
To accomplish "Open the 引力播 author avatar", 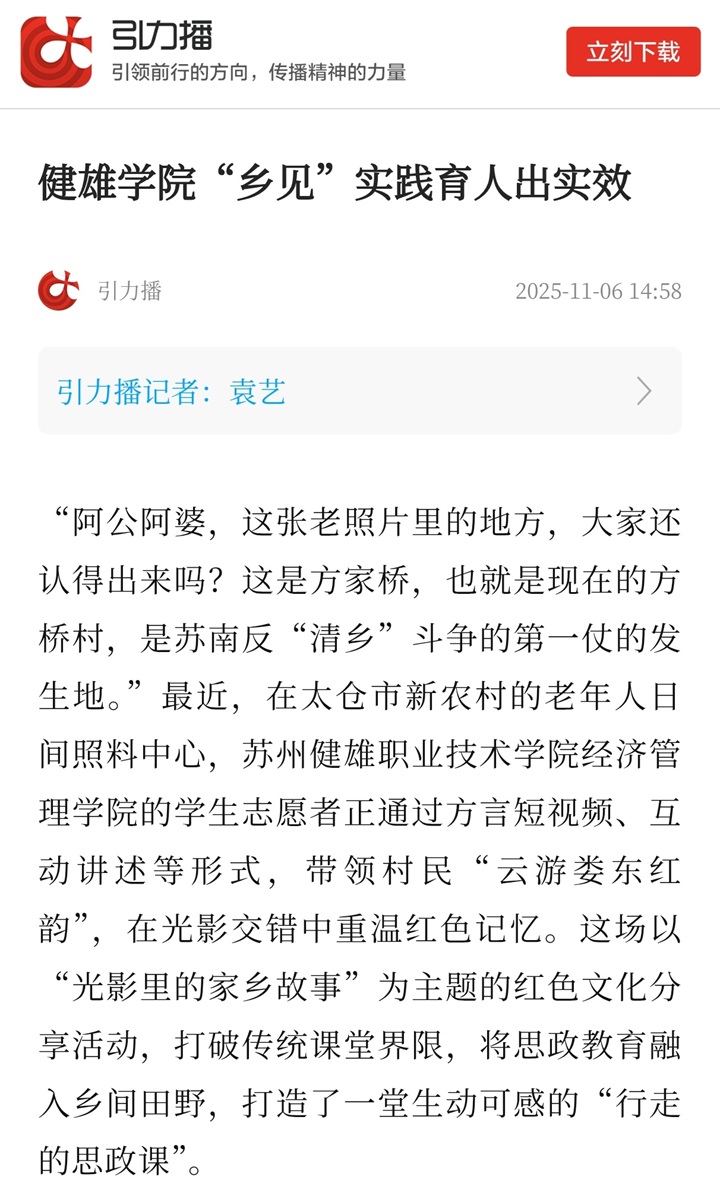I will click(x=58, y=291).
